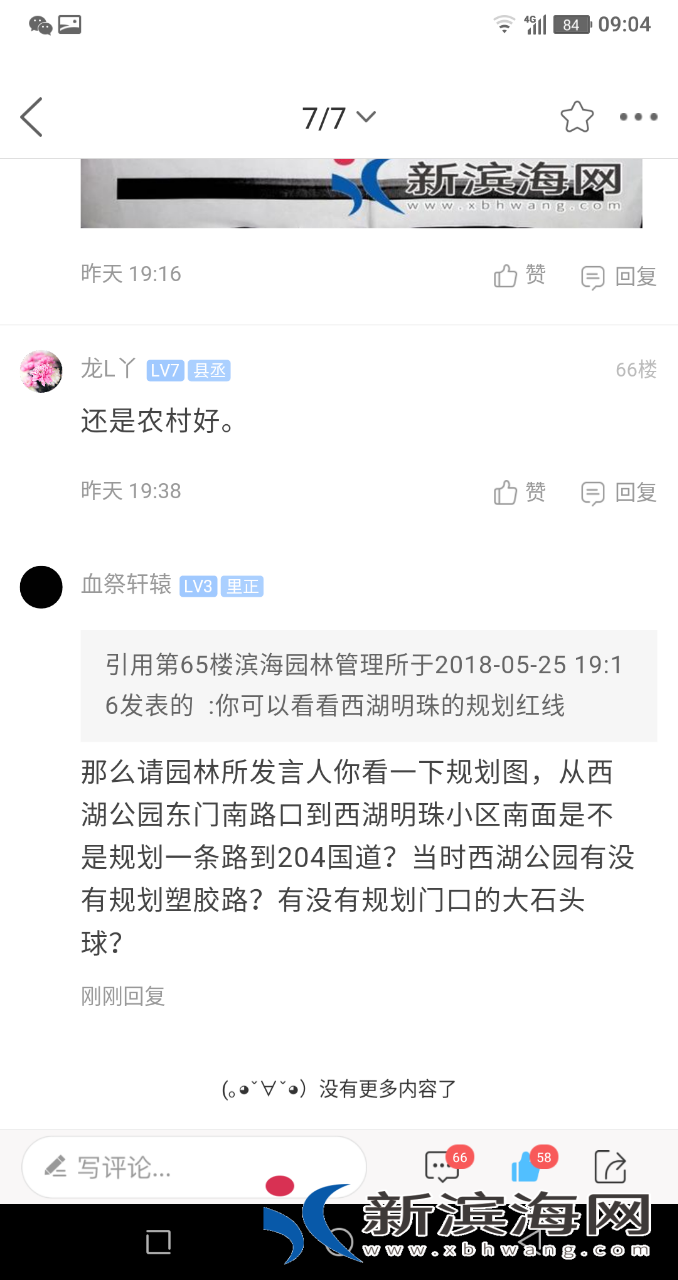Reply to the post from 昨天 19:16

pyautogui.click(x=619, y=277)
